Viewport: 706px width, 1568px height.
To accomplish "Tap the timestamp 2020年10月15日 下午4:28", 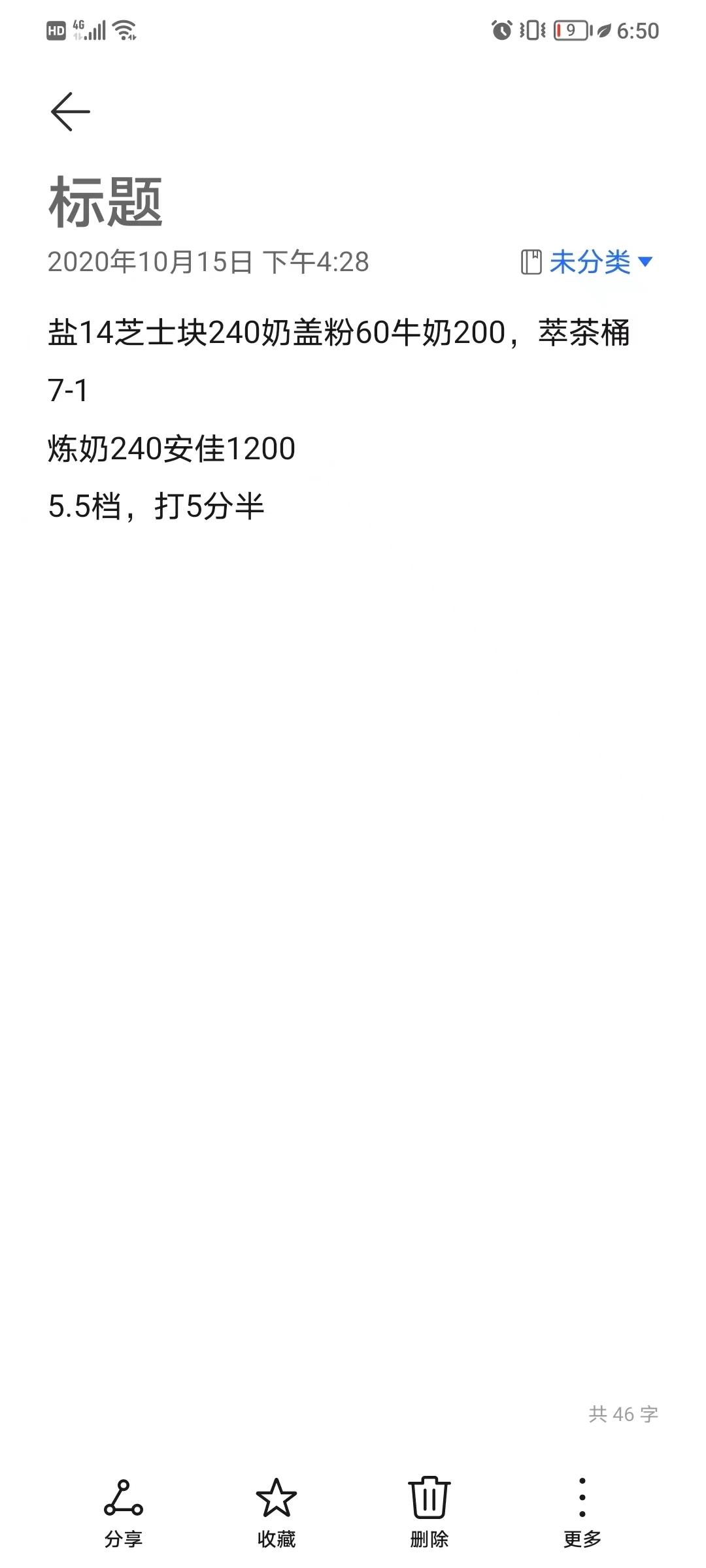I will pyautogui.click(x=209, y=260).
